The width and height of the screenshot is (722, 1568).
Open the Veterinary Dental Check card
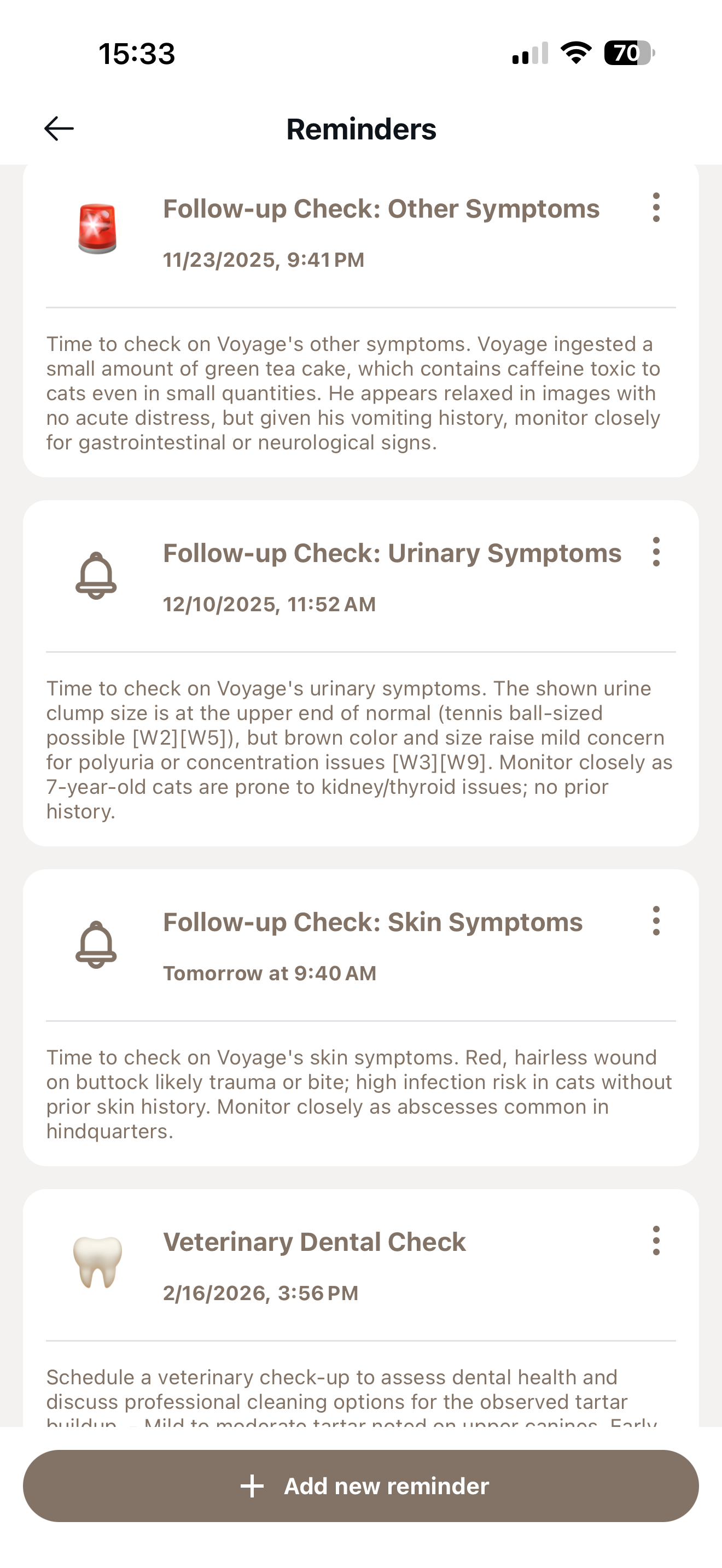coord(314,1242)
